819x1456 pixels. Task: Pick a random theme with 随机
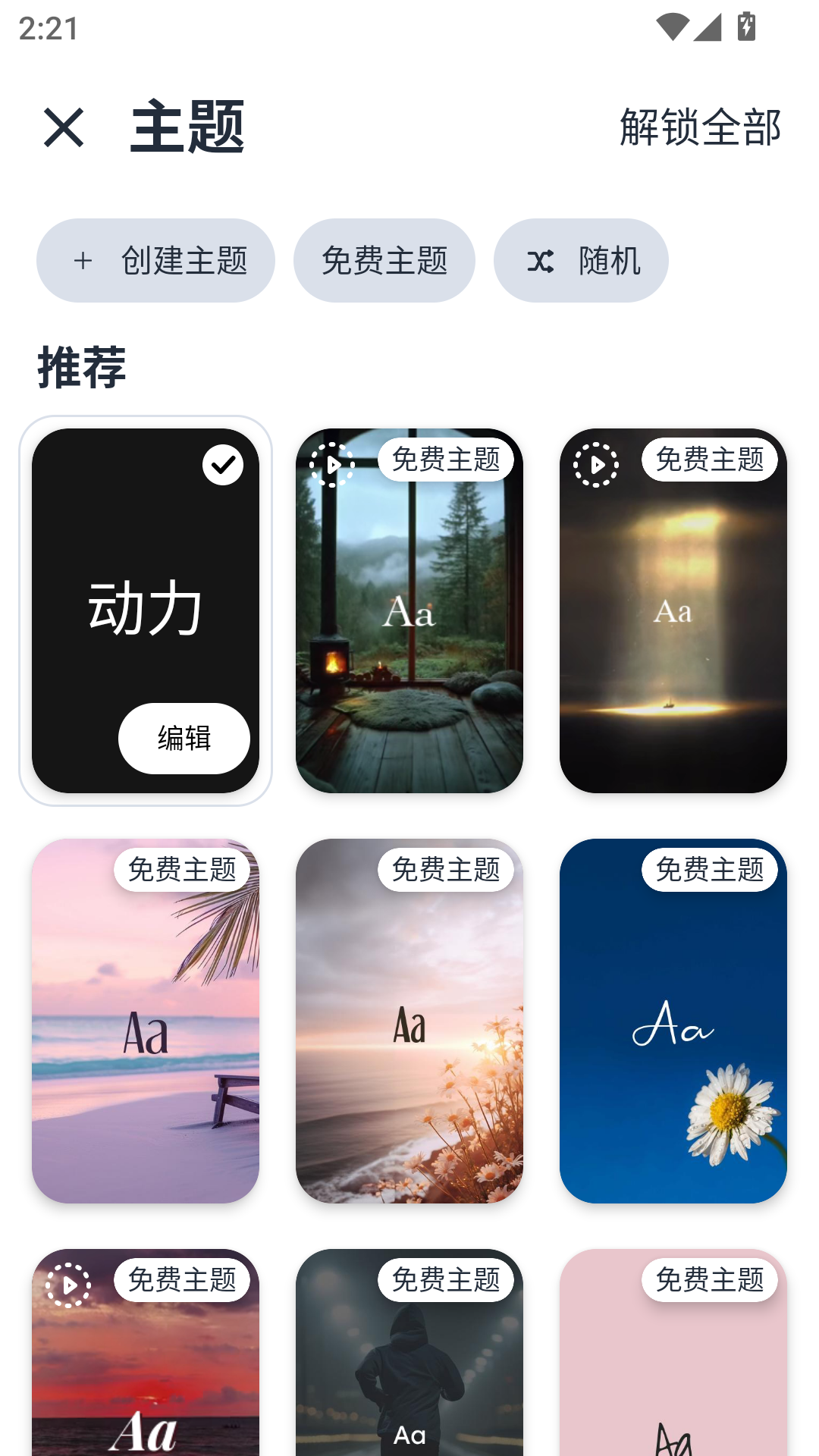pos(581,261)
